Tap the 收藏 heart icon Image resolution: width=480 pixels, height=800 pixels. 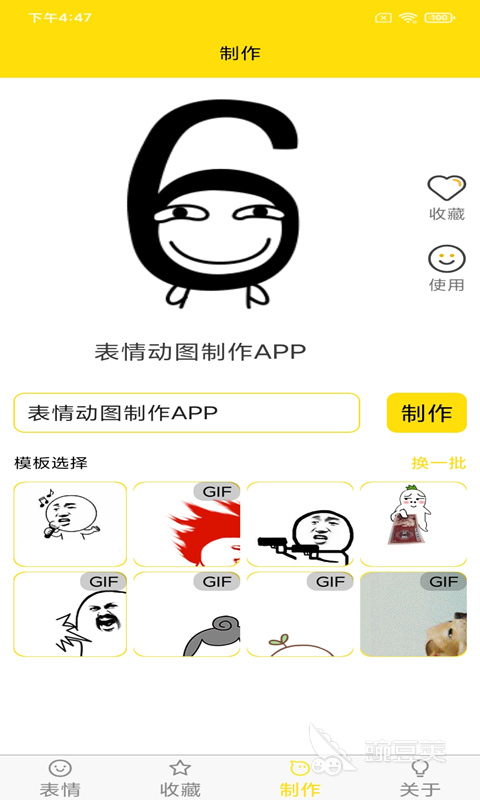446,188
